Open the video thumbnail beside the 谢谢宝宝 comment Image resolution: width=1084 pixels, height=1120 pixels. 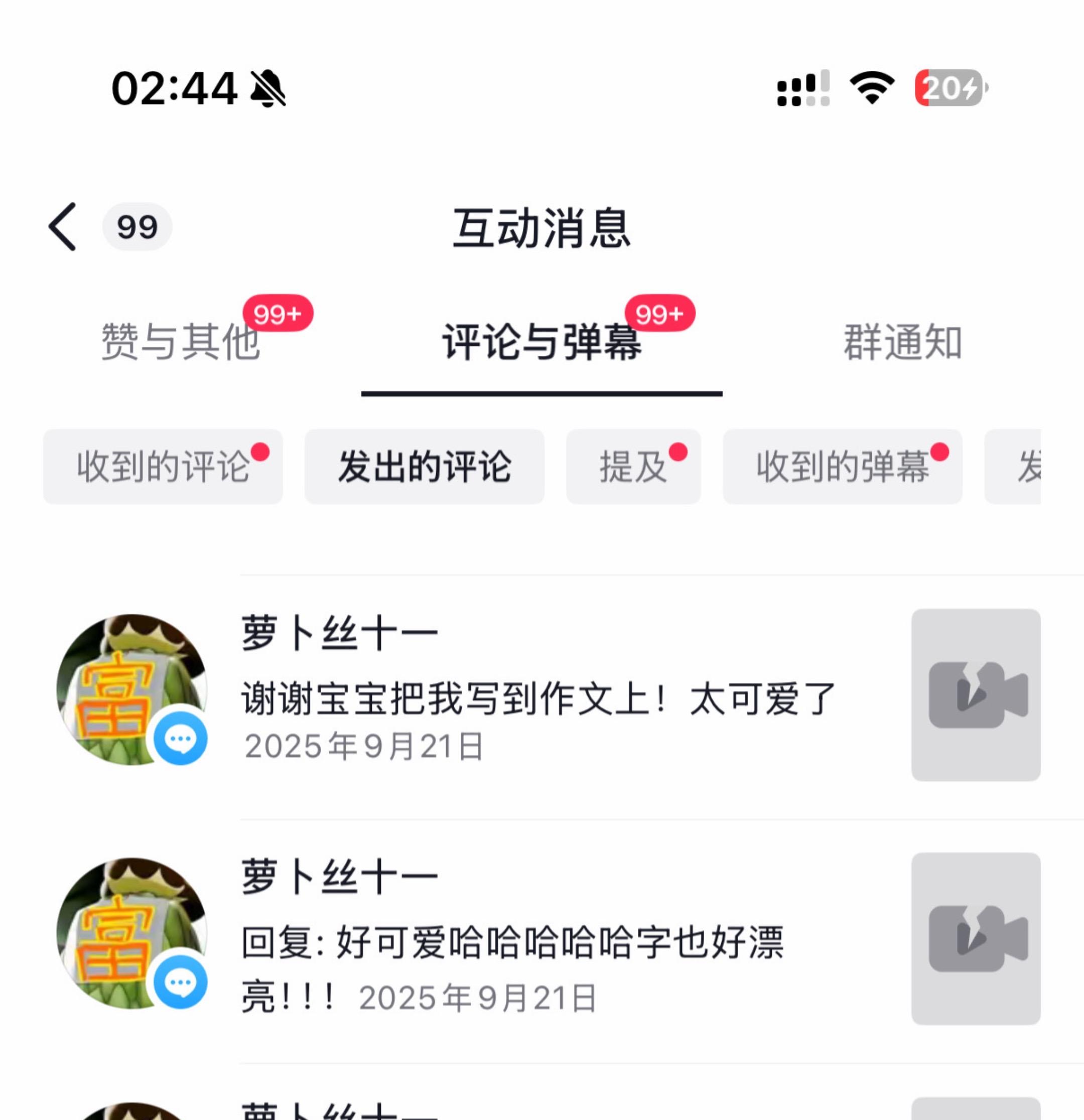[x=976, y=695]
